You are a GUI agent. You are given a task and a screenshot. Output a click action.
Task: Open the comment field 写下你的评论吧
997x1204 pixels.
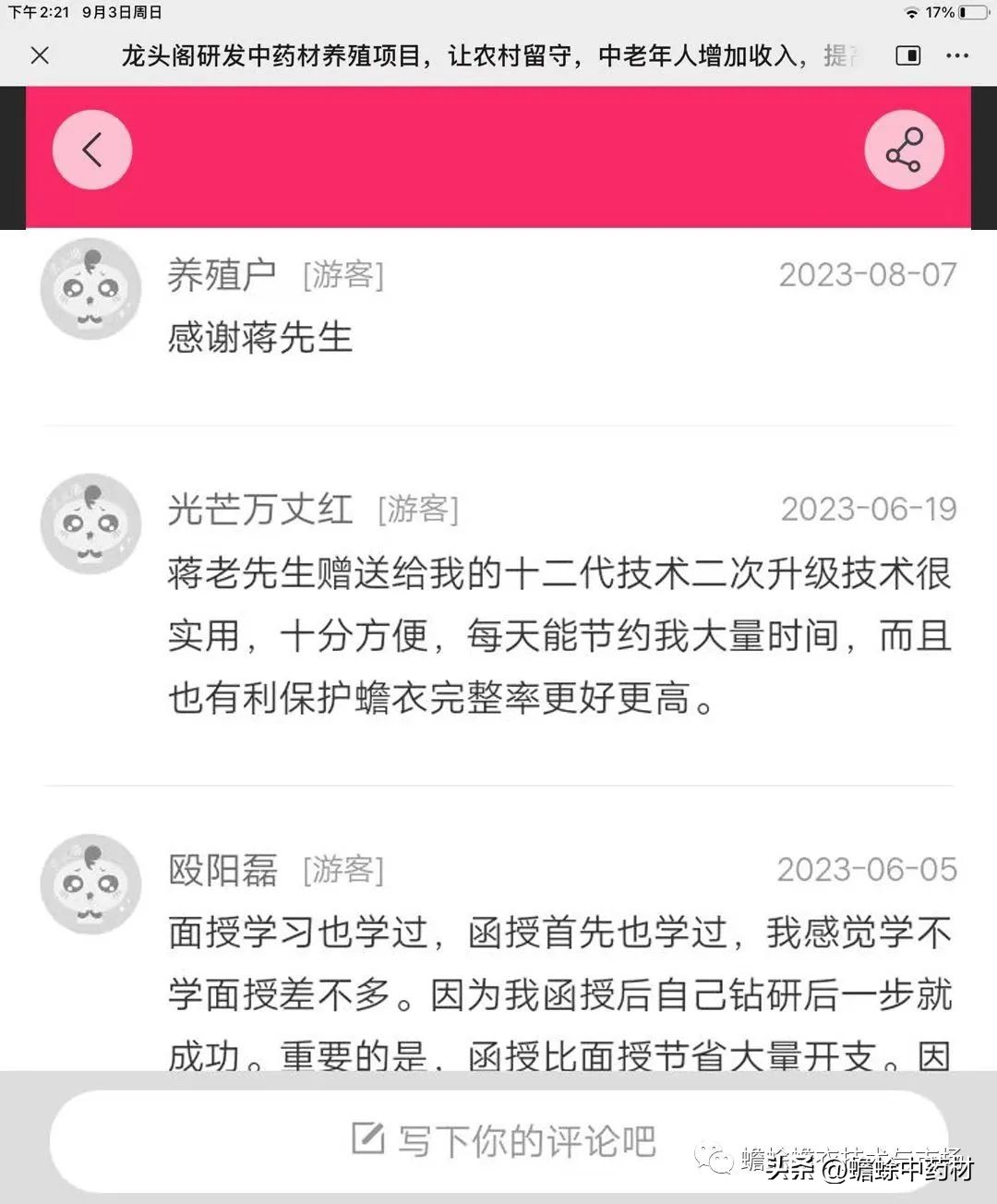pos(526,1140)
